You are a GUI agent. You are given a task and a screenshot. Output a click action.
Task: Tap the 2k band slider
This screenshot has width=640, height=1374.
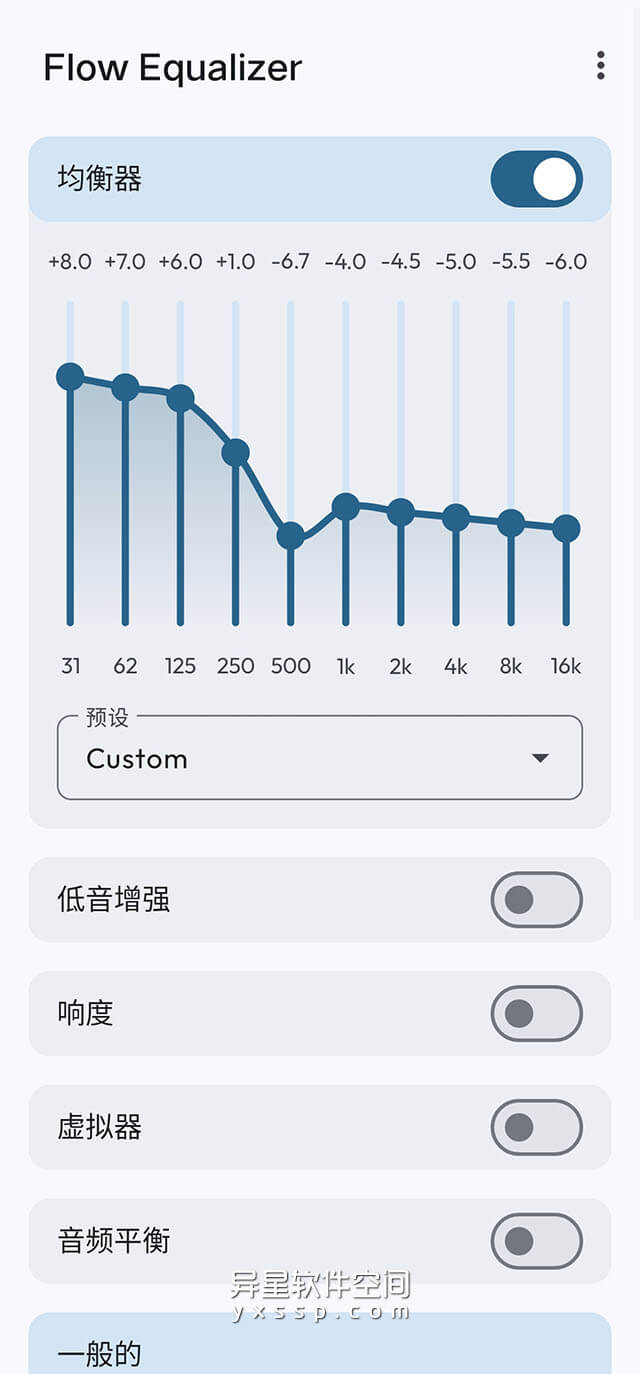(400, 512)
